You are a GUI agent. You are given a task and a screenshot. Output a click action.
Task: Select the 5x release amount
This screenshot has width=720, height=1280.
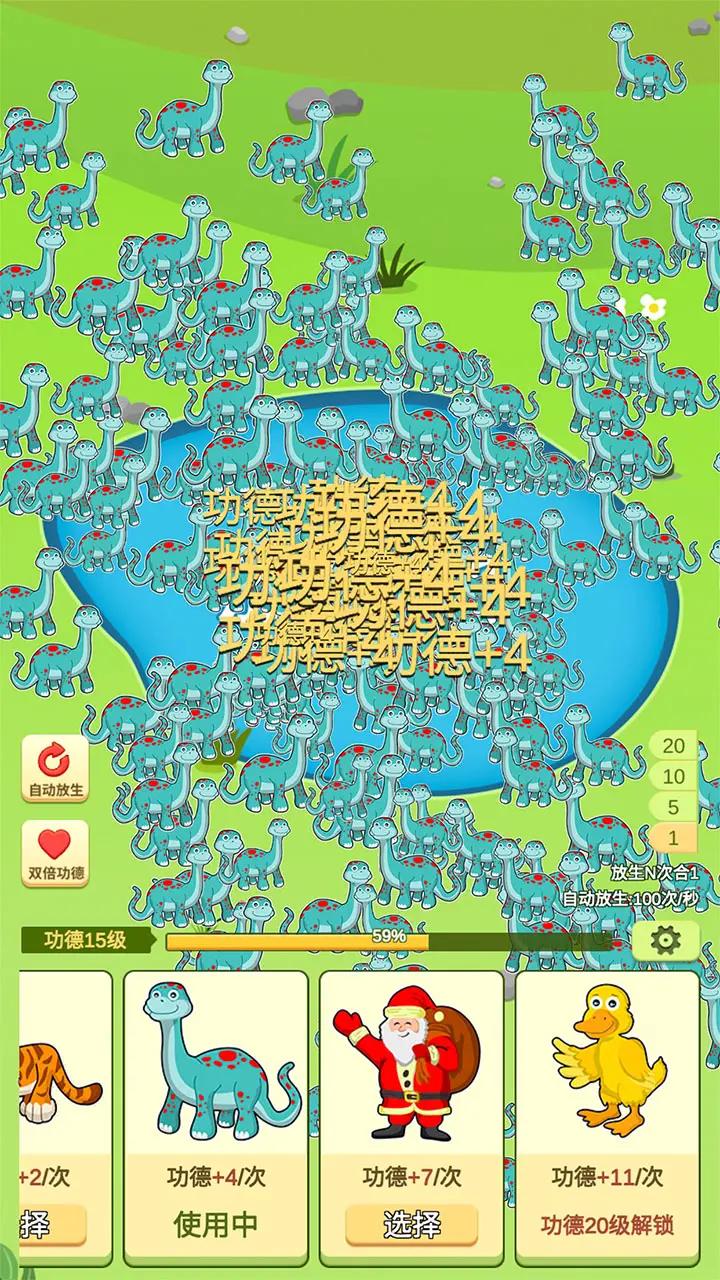[x=672, y=806]
